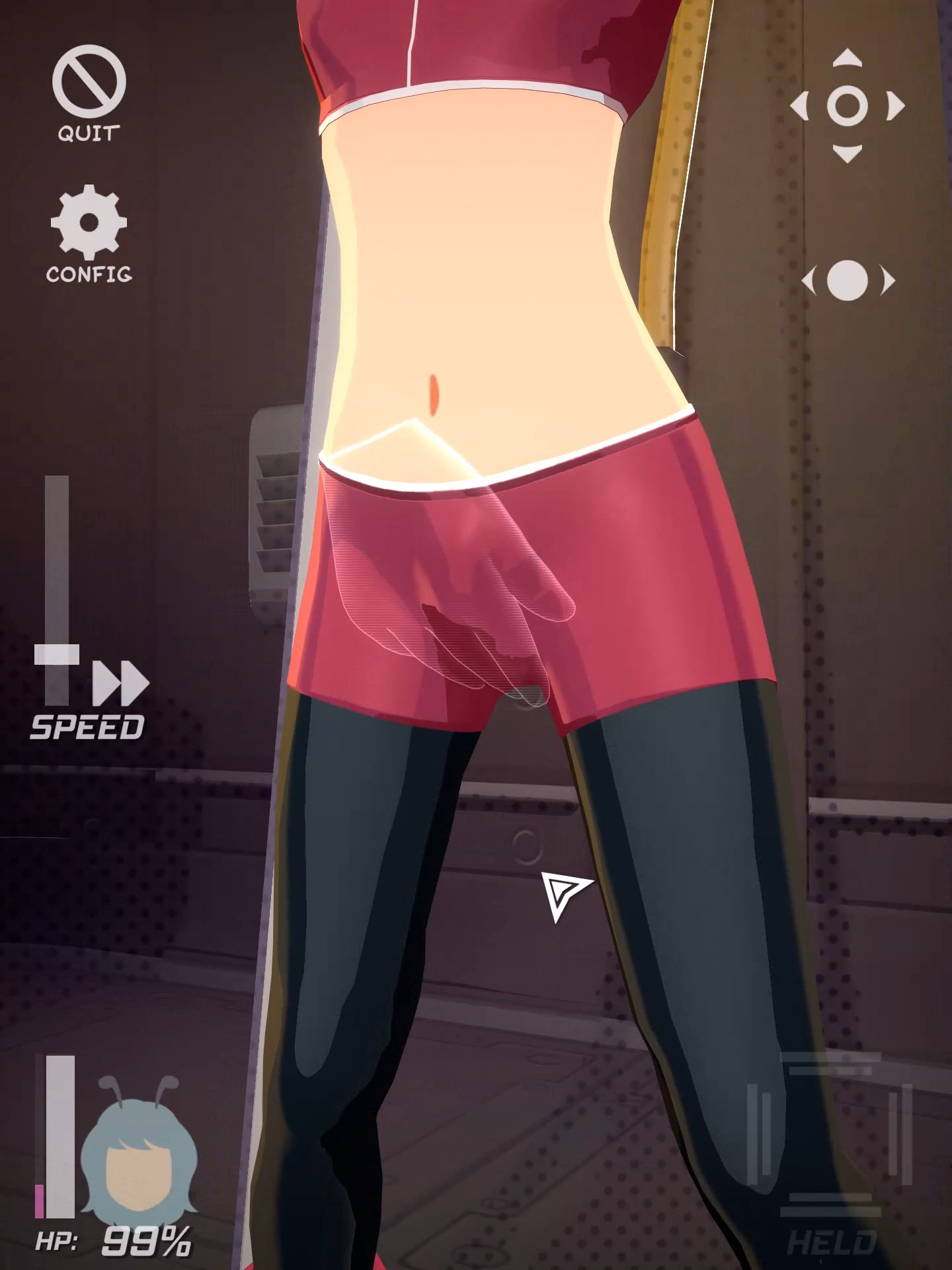Pan camera left on directional pad

click(x=799, y=106)
